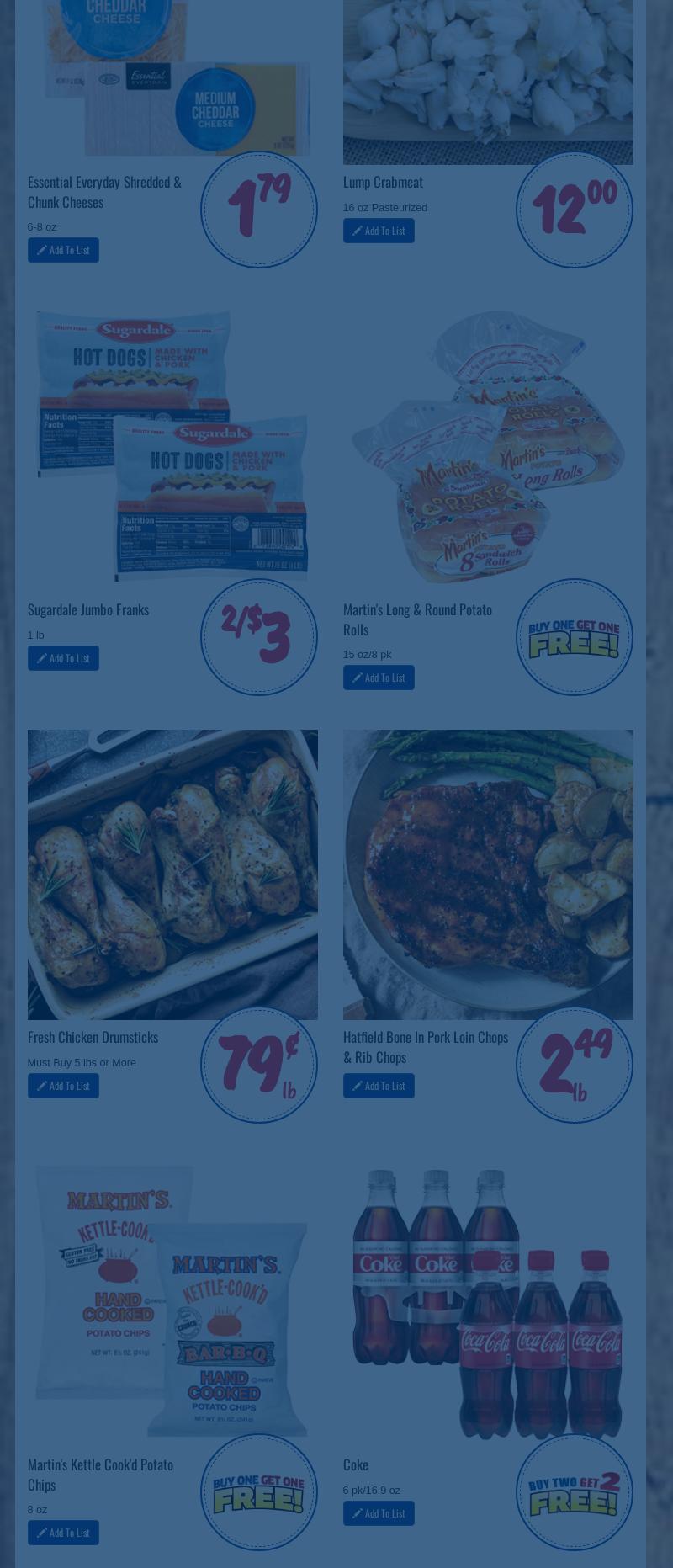This screenshot has height=1568, width=673.
Task: Add Hatfield Pork Loin Chops to list
Action: (x=379, y=1086)
